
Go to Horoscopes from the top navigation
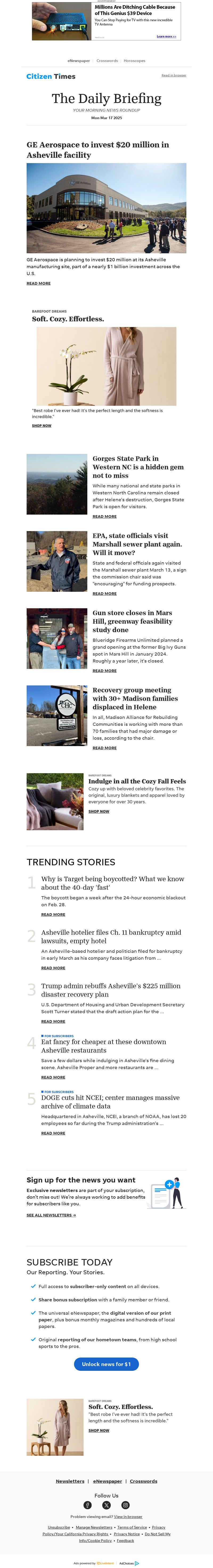134,61
